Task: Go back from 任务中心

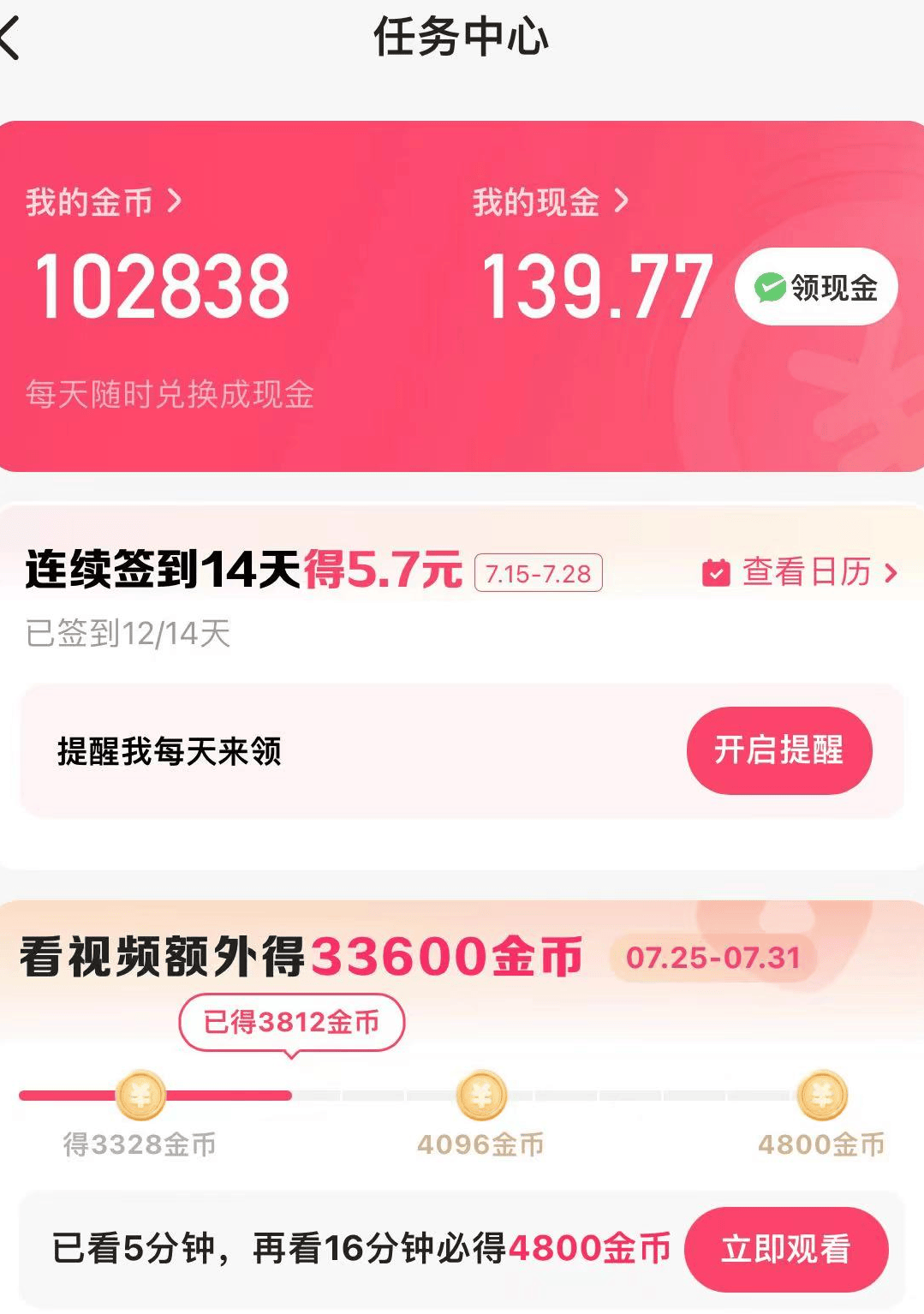Action: point(10,39)
